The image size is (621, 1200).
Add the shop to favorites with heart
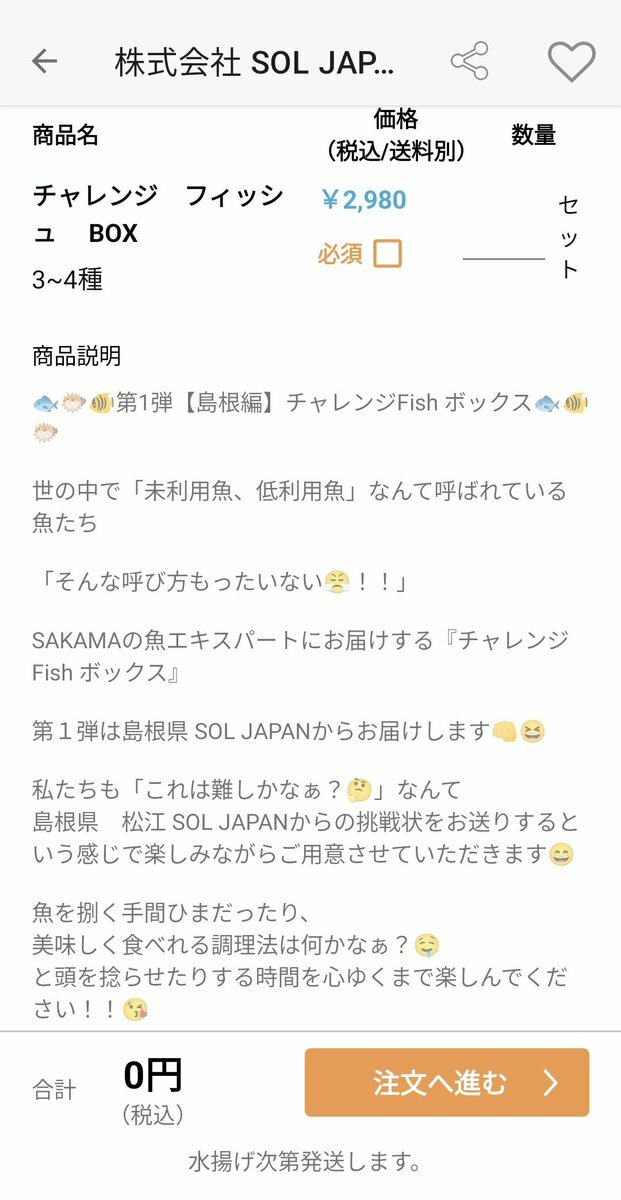click(x=571, y=62)
